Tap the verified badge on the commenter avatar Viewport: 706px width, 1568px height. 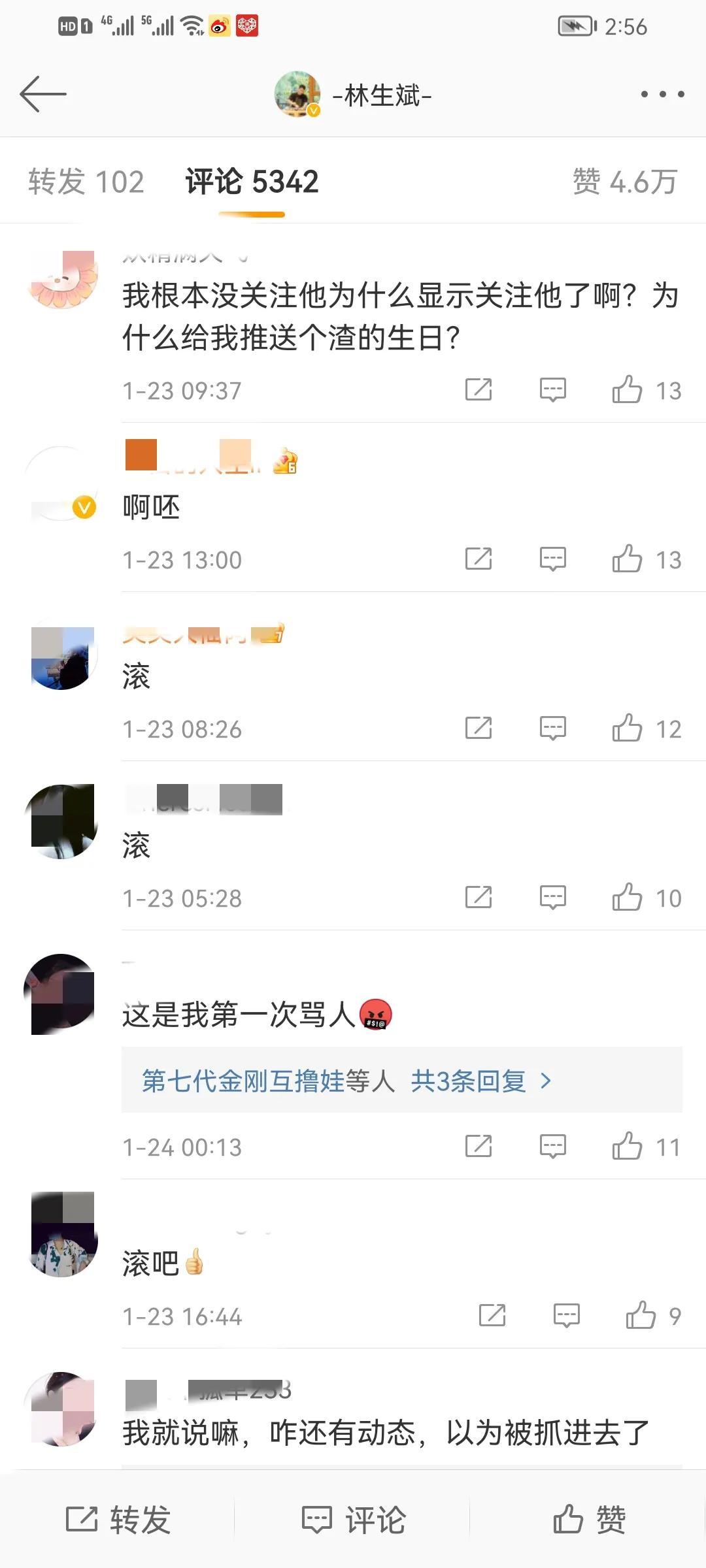(83, 507)
